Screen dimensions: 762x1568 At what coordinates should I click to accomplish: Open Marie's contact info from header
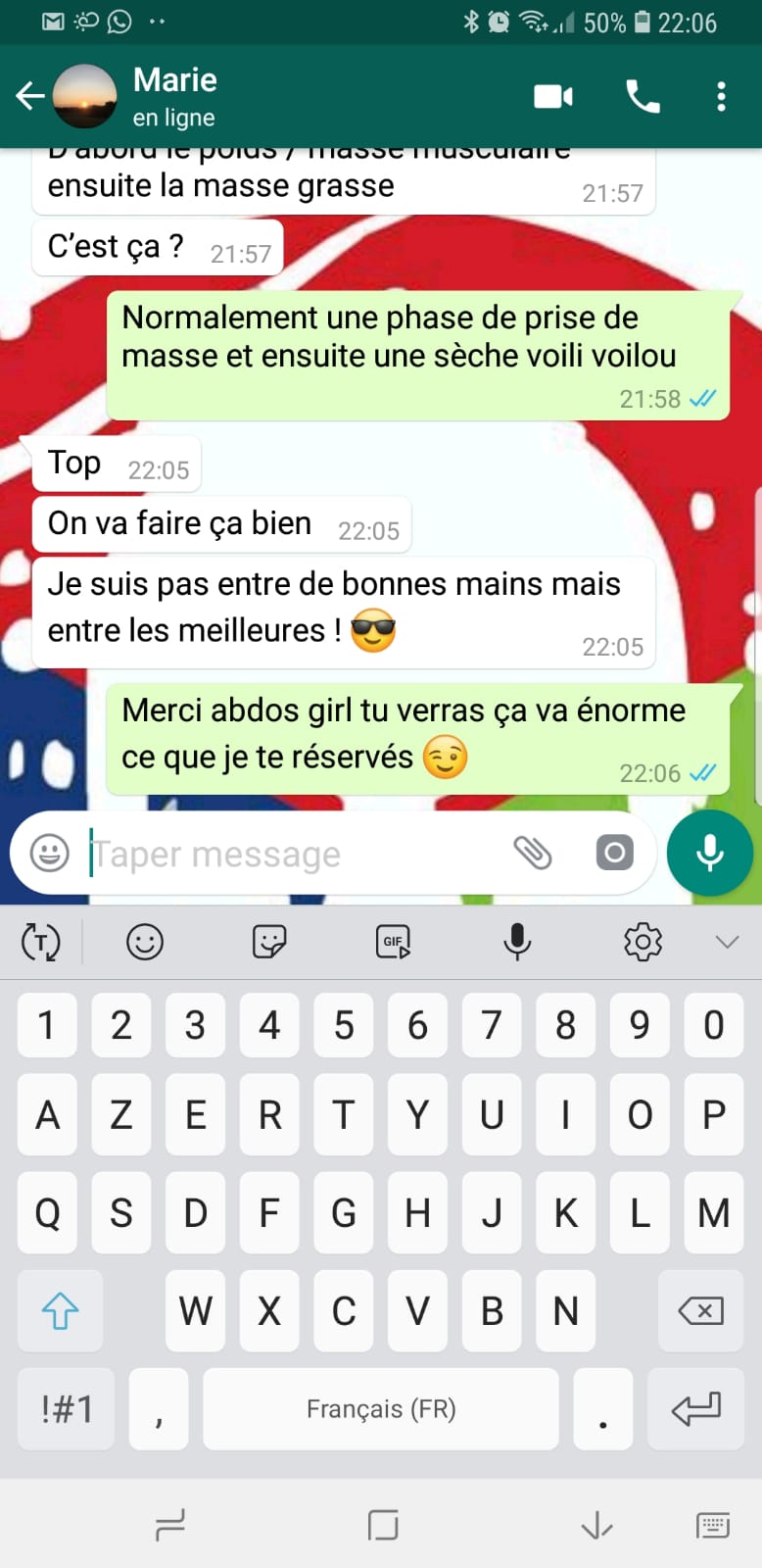pyautogui.click(x=174, y=96)
